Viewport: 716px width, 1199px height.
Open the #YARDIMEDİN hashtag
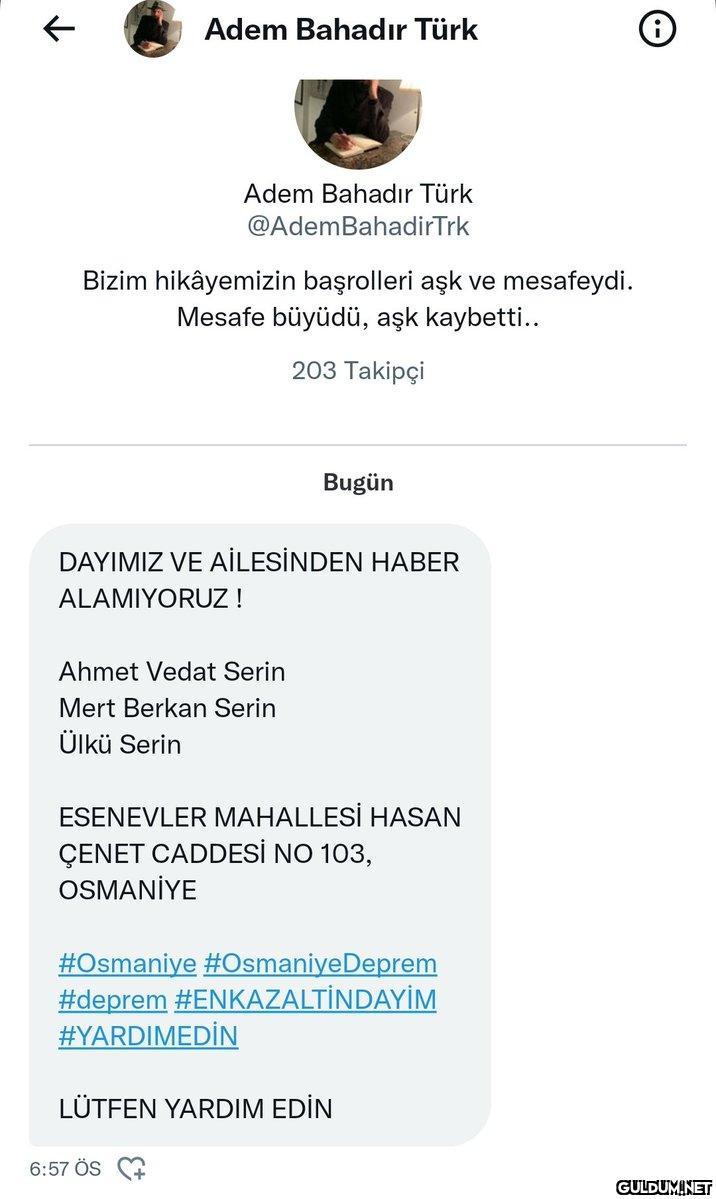tap(148, 1035)
